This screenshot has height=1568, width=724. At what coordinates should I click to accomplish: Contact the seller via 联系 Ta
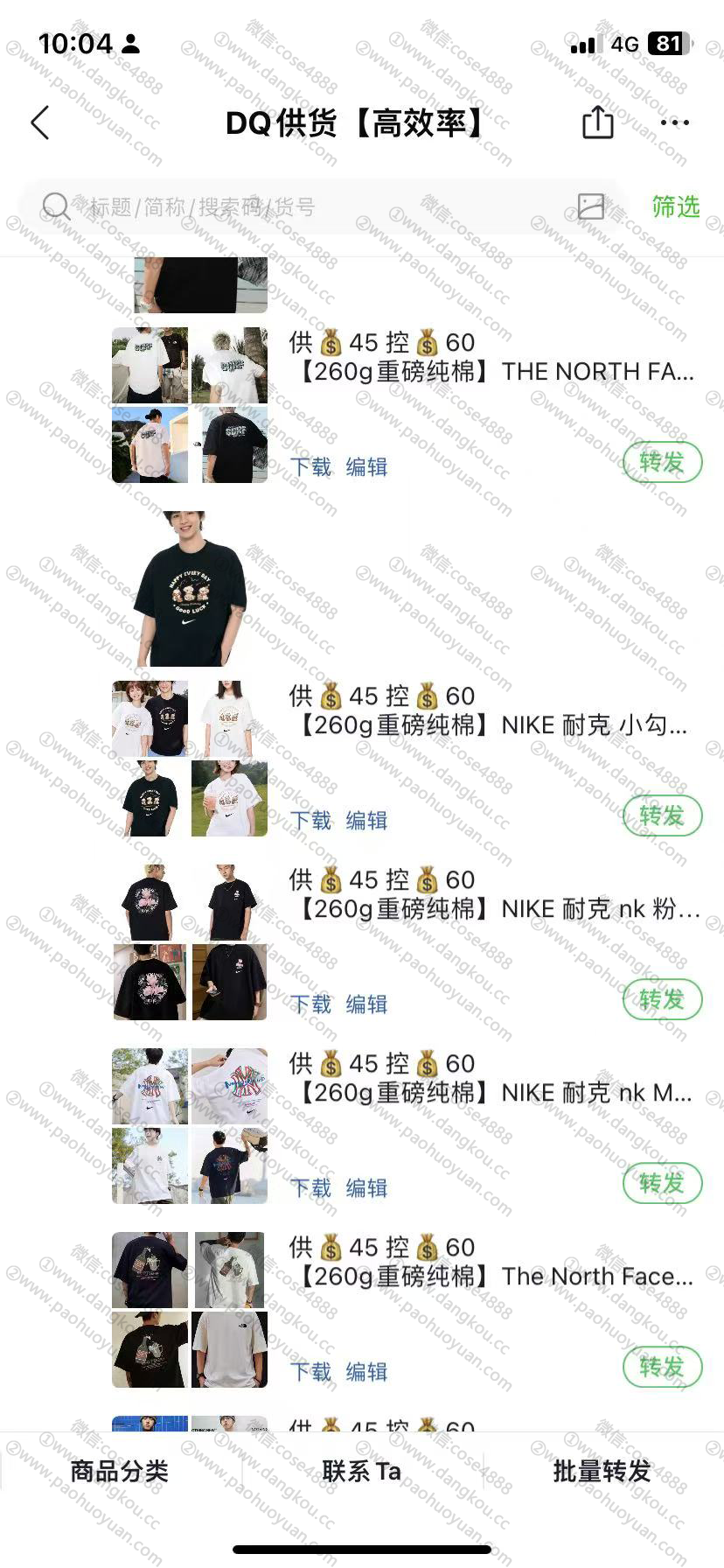click(x=361, y=1472)
